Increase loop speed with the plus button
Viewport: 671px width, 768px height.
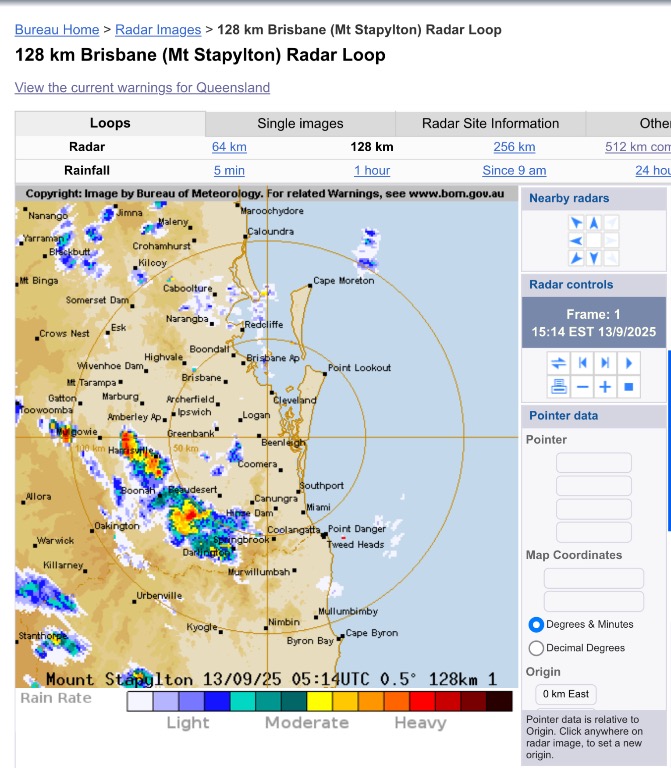pos(605,386)
